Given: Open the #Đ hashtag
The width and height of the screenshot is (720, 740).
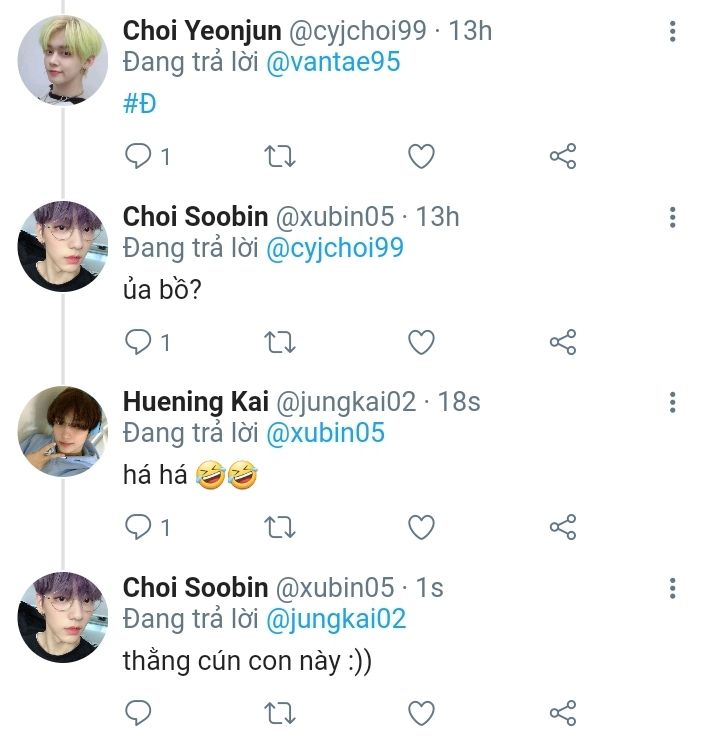Looking at the screenshot, I should tap(140, 104).
